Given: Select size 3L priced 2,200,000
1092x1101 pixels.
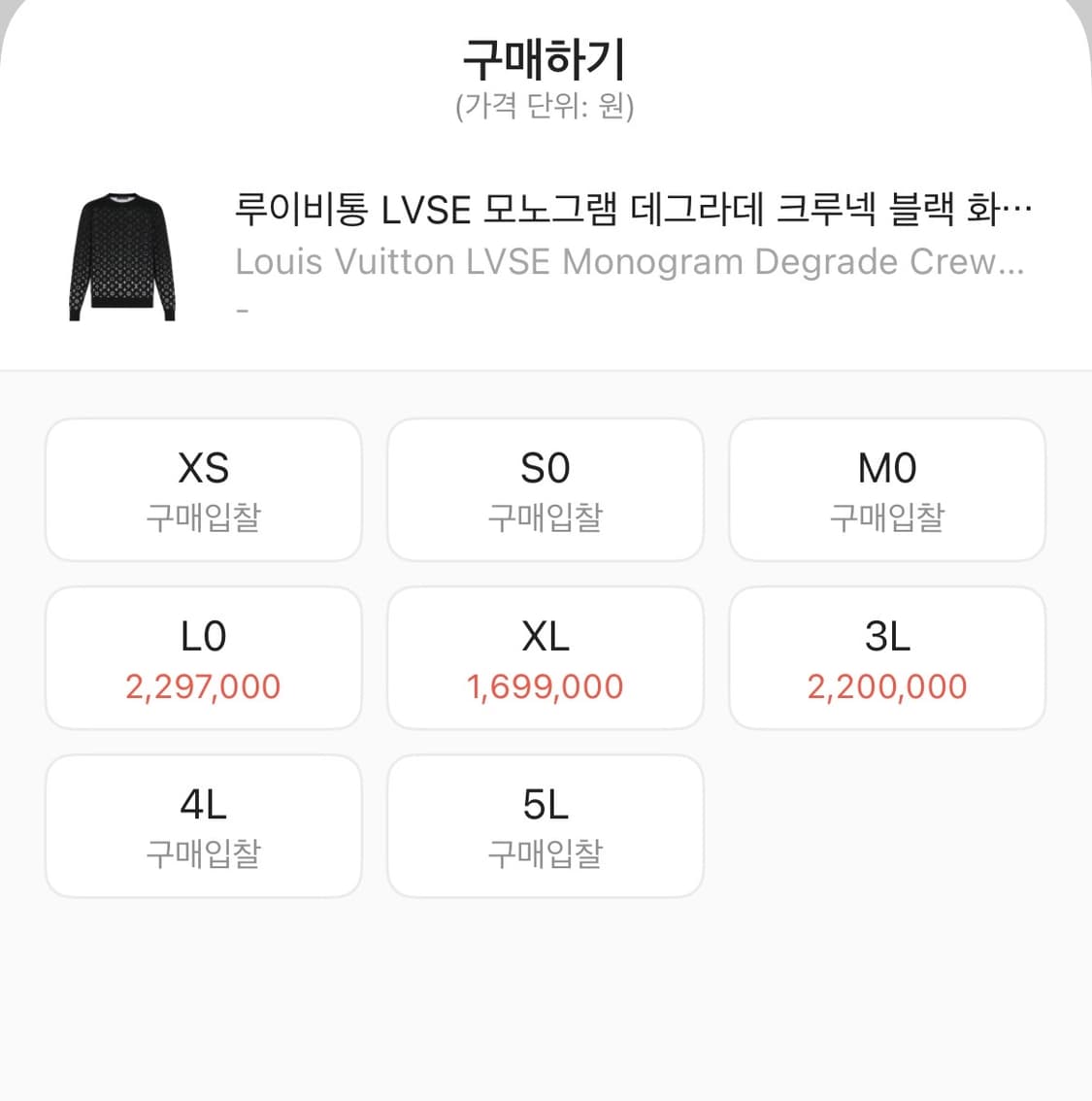Looking at the screenshot, I should pos(887,657).
